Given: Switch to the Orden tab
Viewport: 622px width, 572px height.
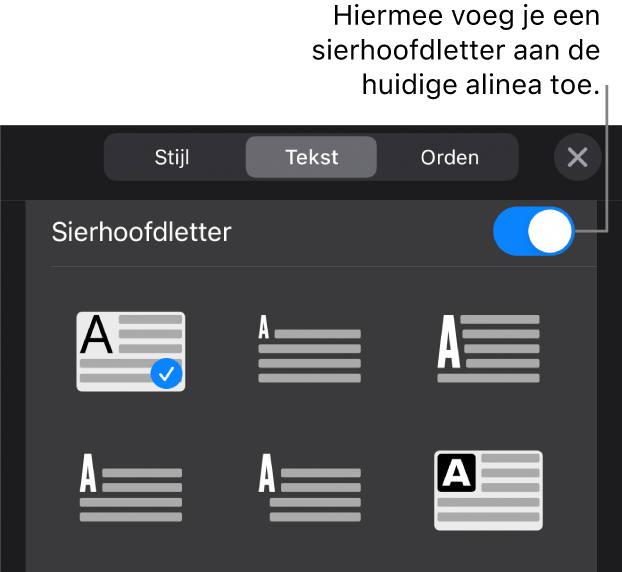Looking at the screenshot, I should coord(449,157).
